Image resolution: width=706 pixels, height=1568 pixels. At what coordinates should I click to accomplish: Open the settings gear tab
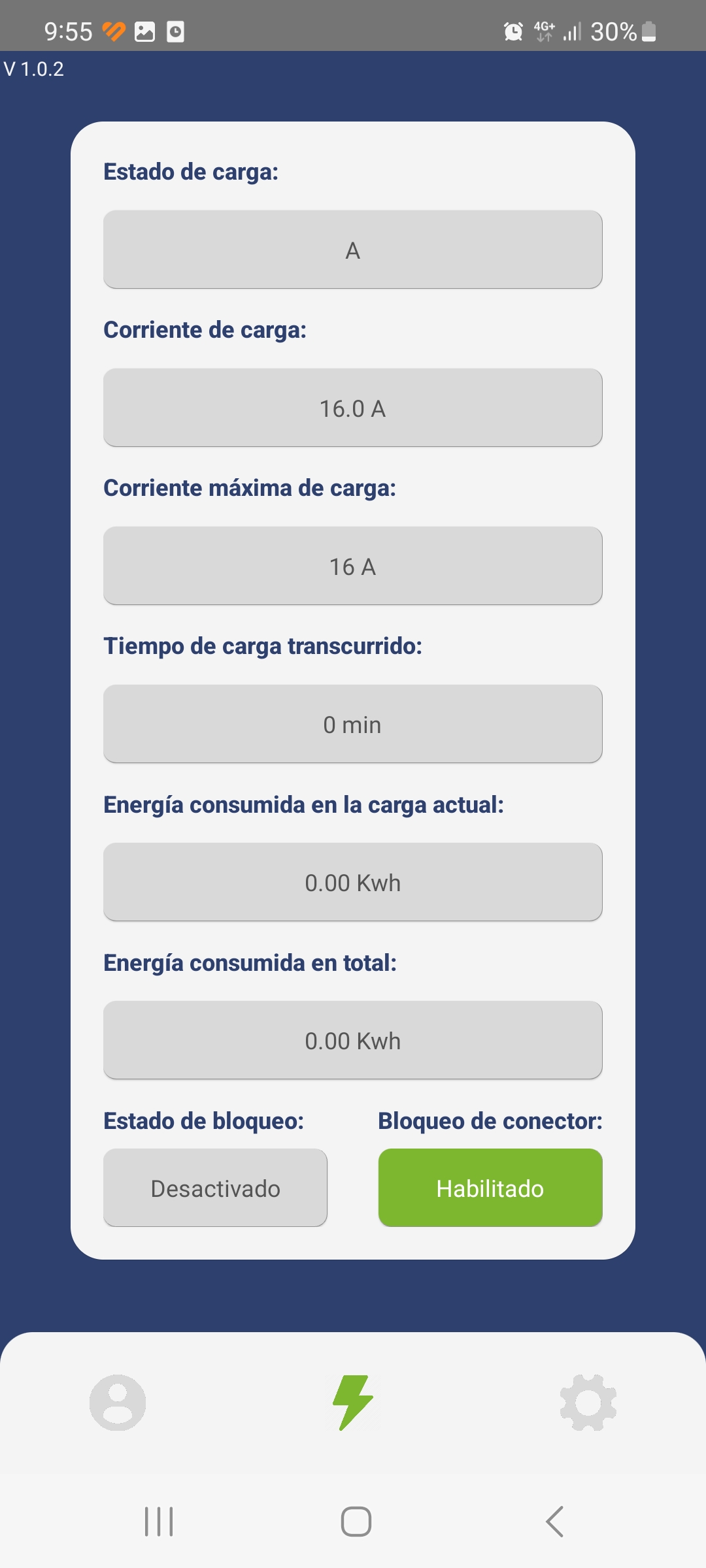click(x=588, y=1403)
